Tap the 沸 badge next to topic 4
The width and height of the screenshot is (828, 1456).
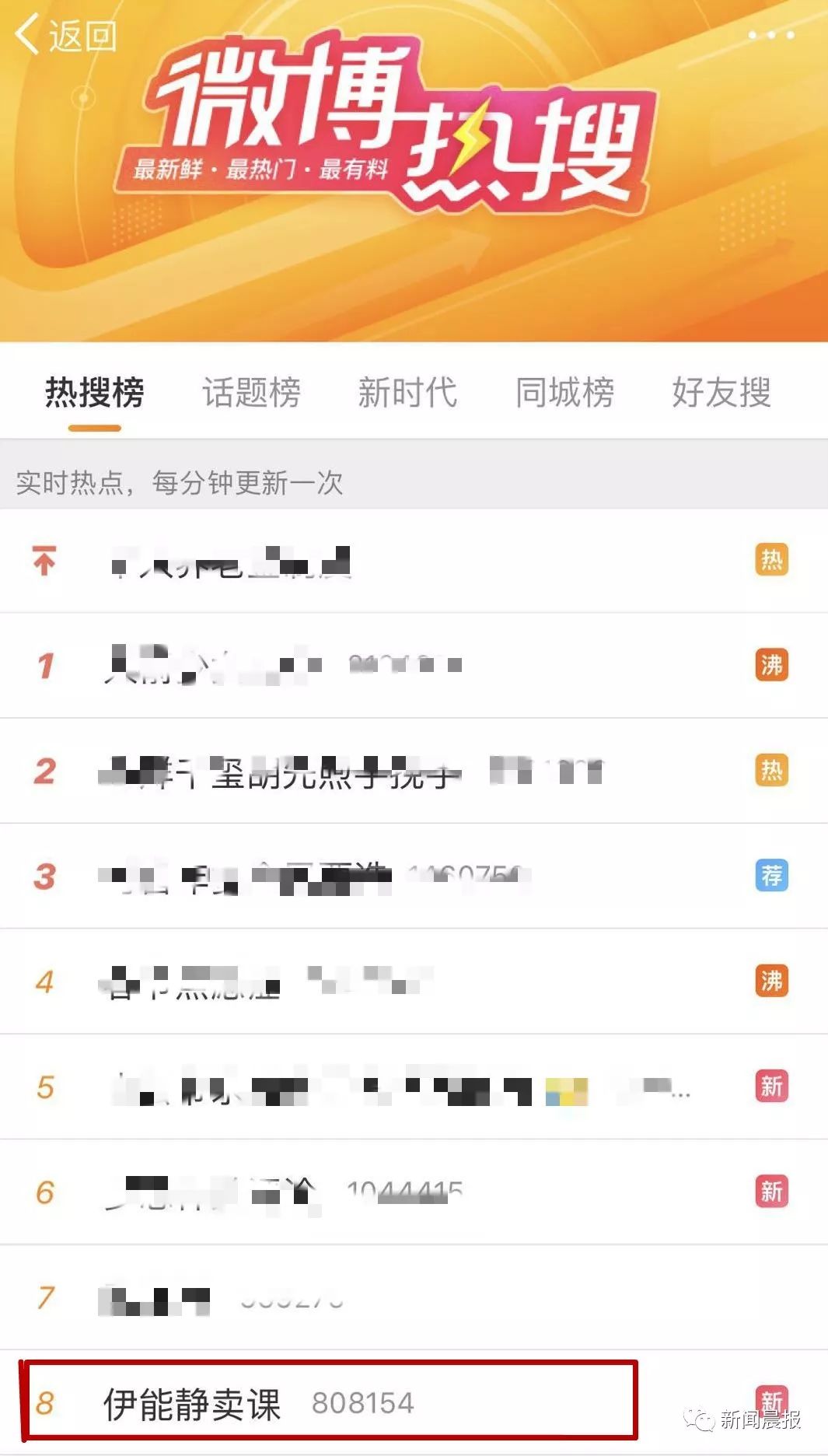coord(770,980)
